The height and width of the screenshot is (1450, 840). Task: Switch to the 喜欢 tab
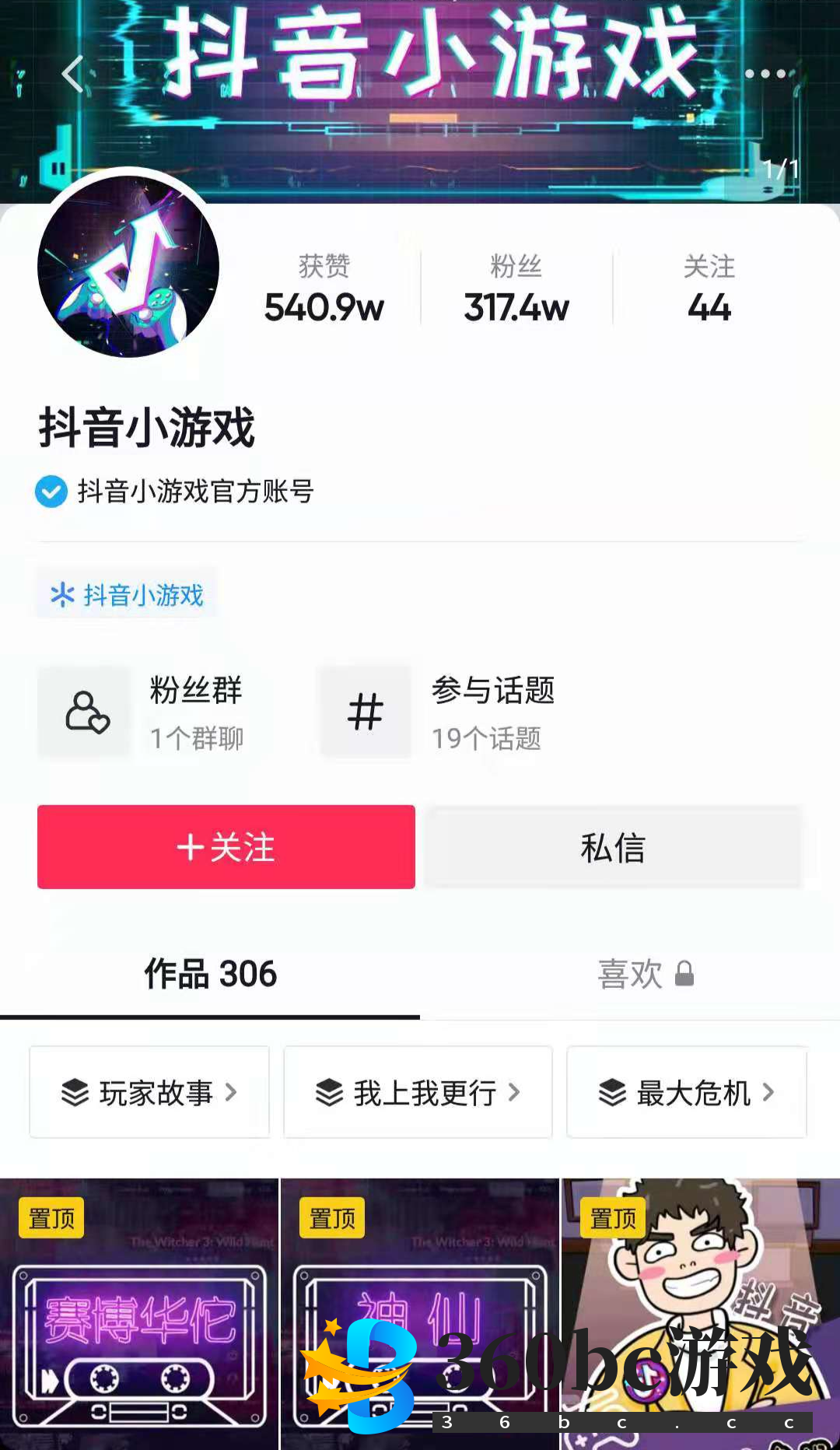click(x=644, y=974)
